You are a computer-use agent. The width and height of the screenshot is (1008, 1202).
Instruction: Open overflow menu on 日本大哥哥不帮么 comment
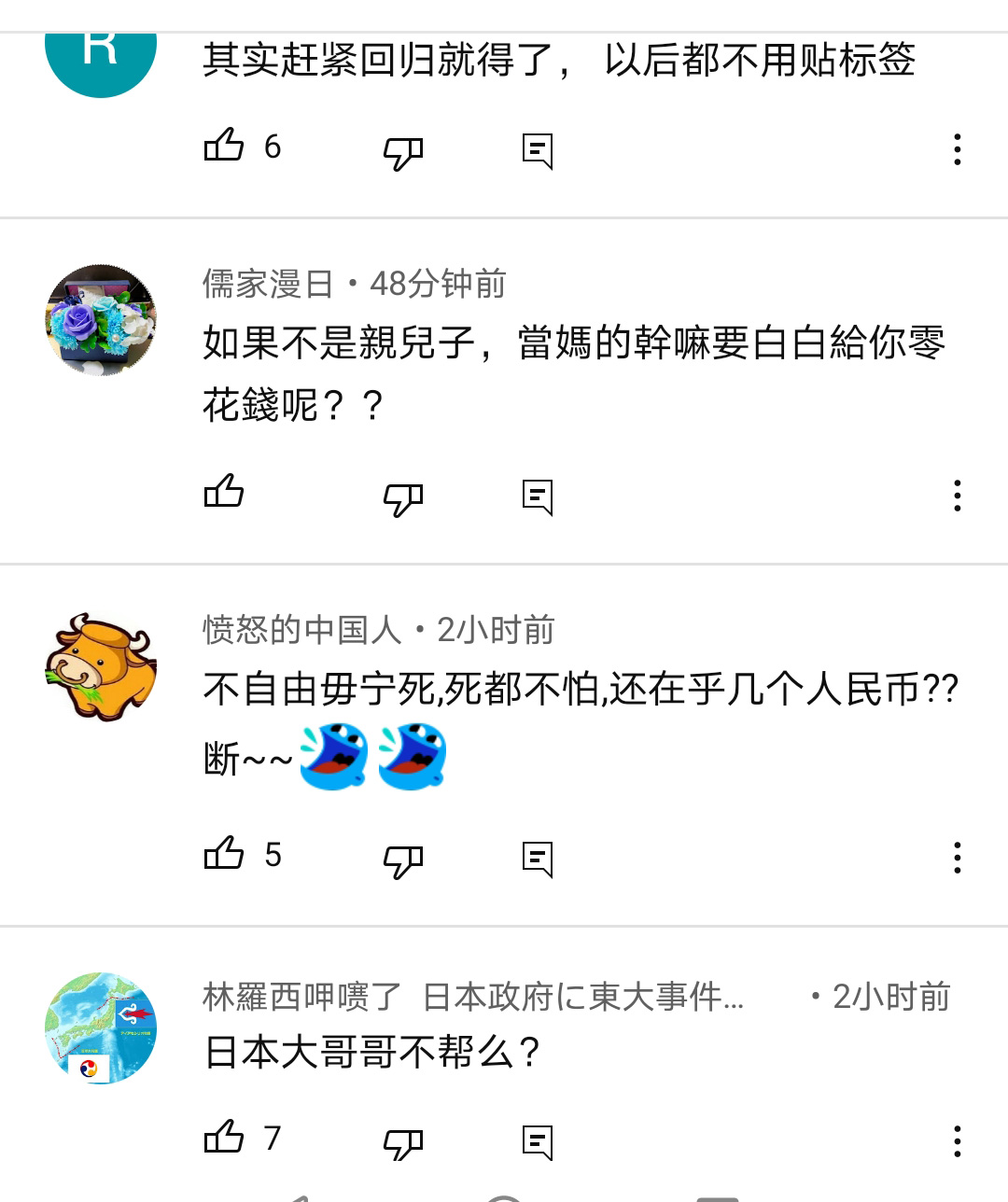coord(957,1141)
